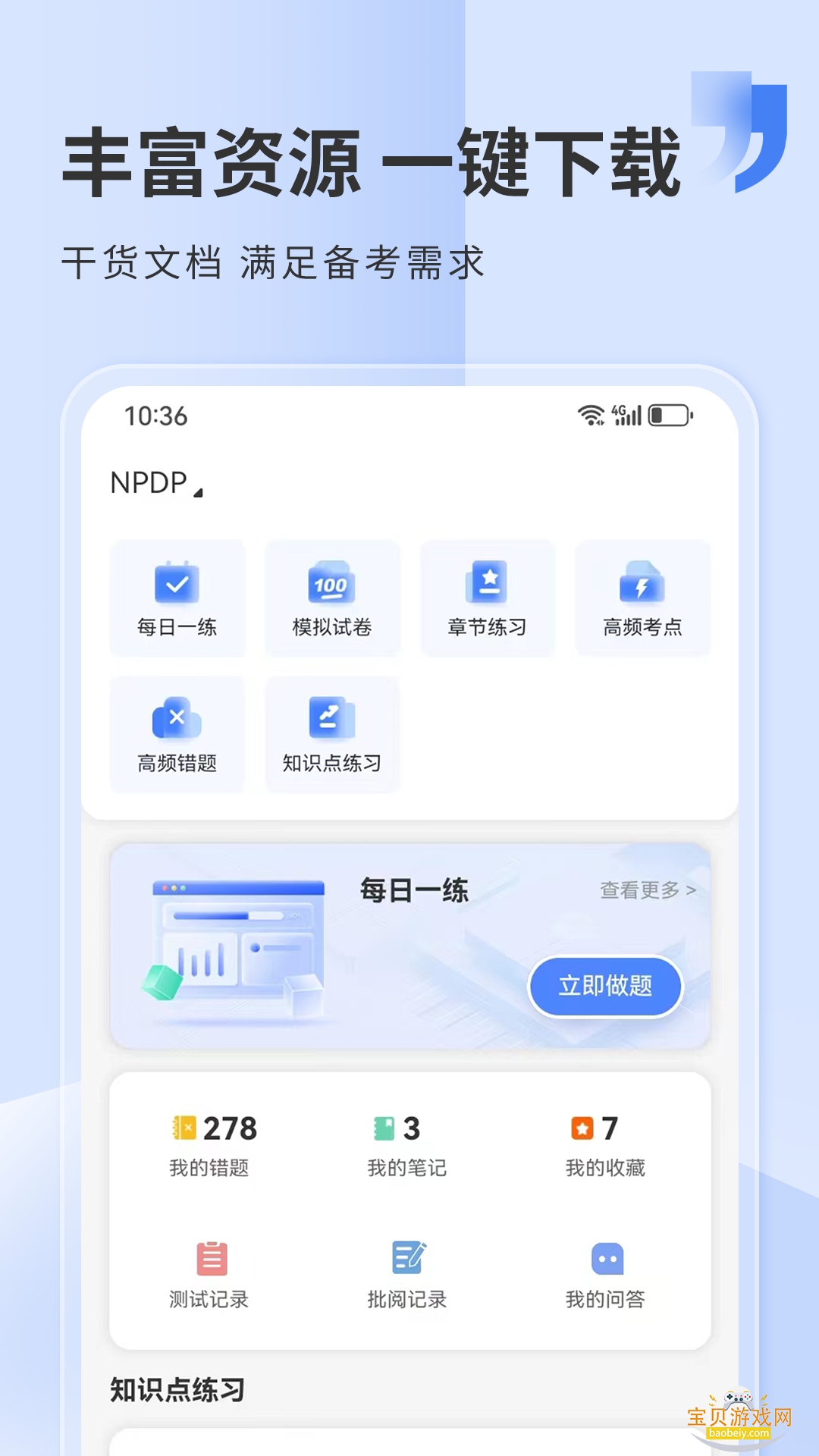Tap the 高频考点 lightning icon
This screenshot has height=1456, width=819.
coord(643,599)
